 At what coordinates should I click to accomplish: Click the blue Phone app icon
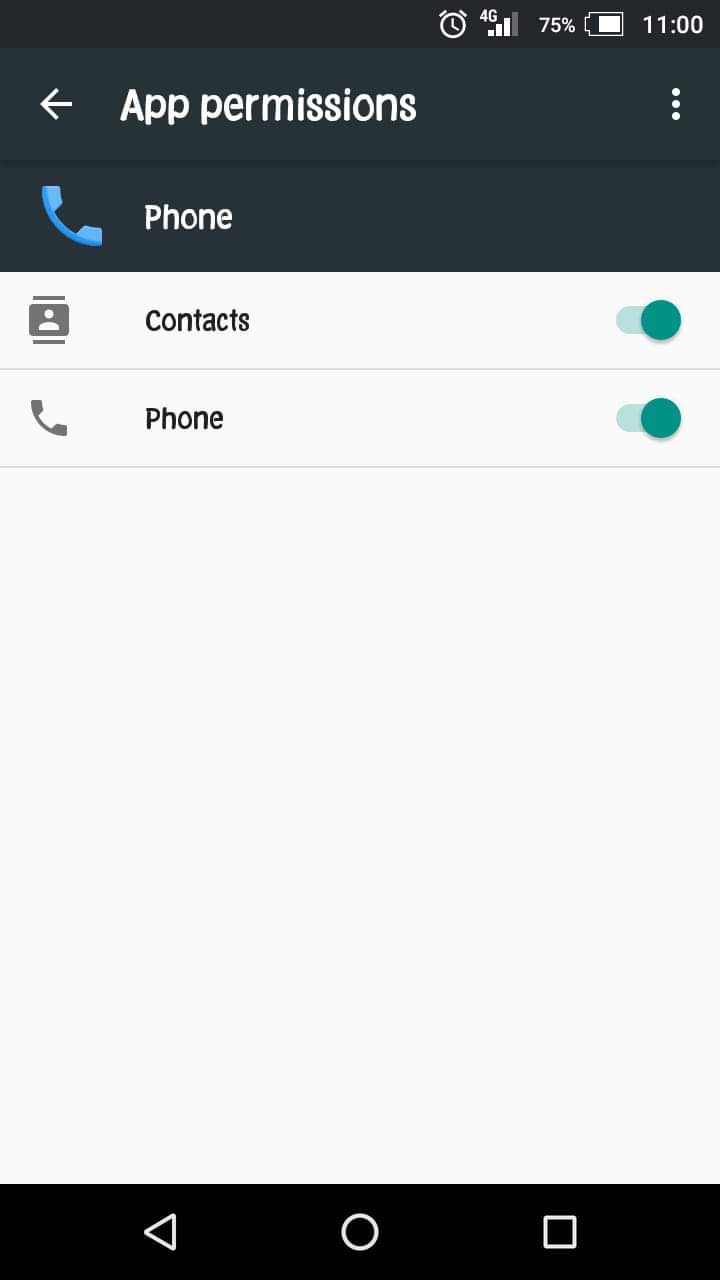[70, 216]
